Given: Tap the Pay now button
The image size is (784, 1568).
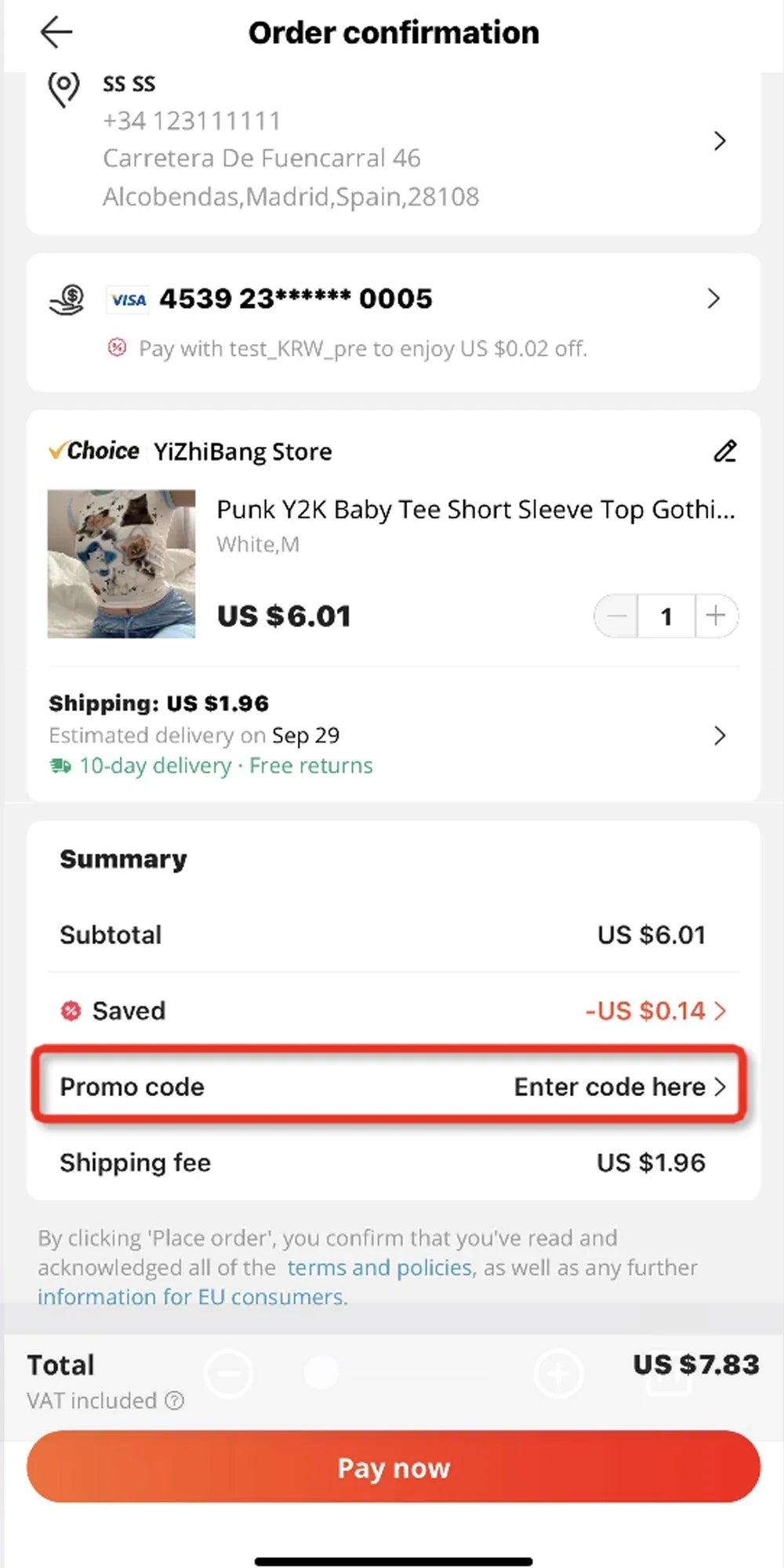Looking at the screenshot, I should point(393,1468).
